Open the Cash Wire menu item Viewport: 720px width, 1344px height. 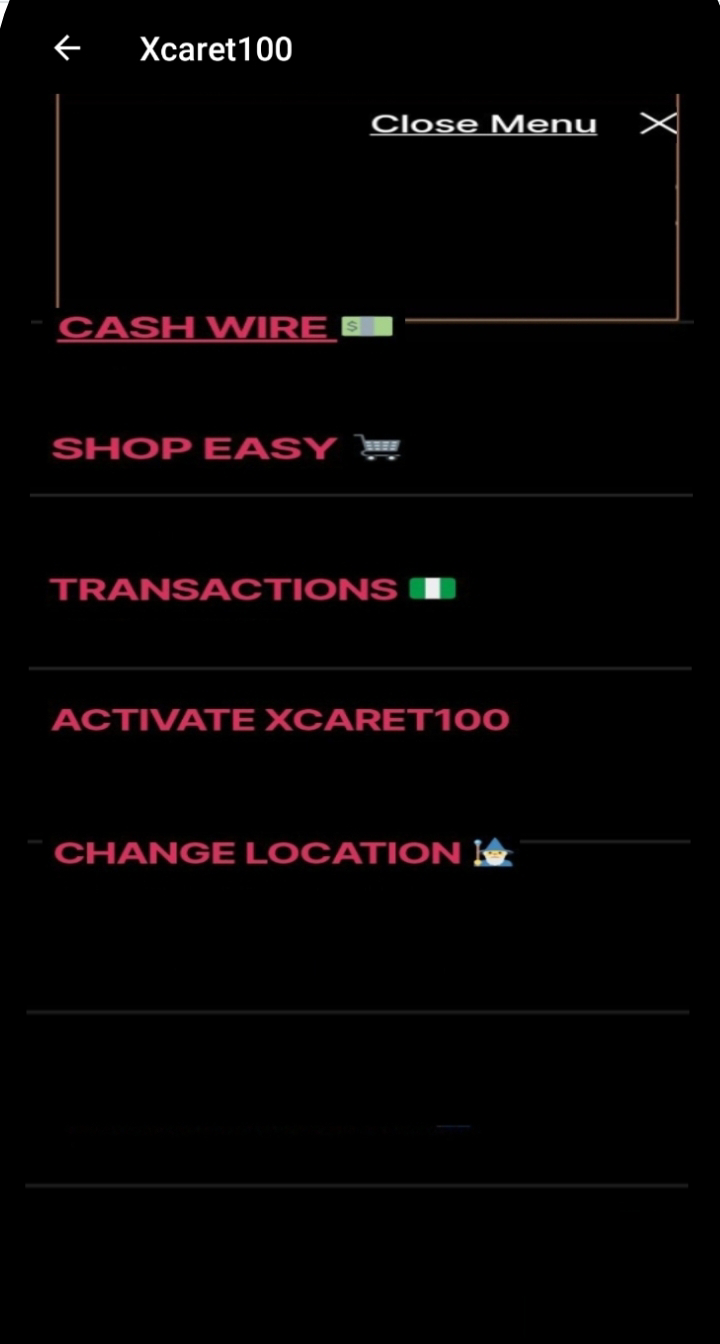pos(225,327)
